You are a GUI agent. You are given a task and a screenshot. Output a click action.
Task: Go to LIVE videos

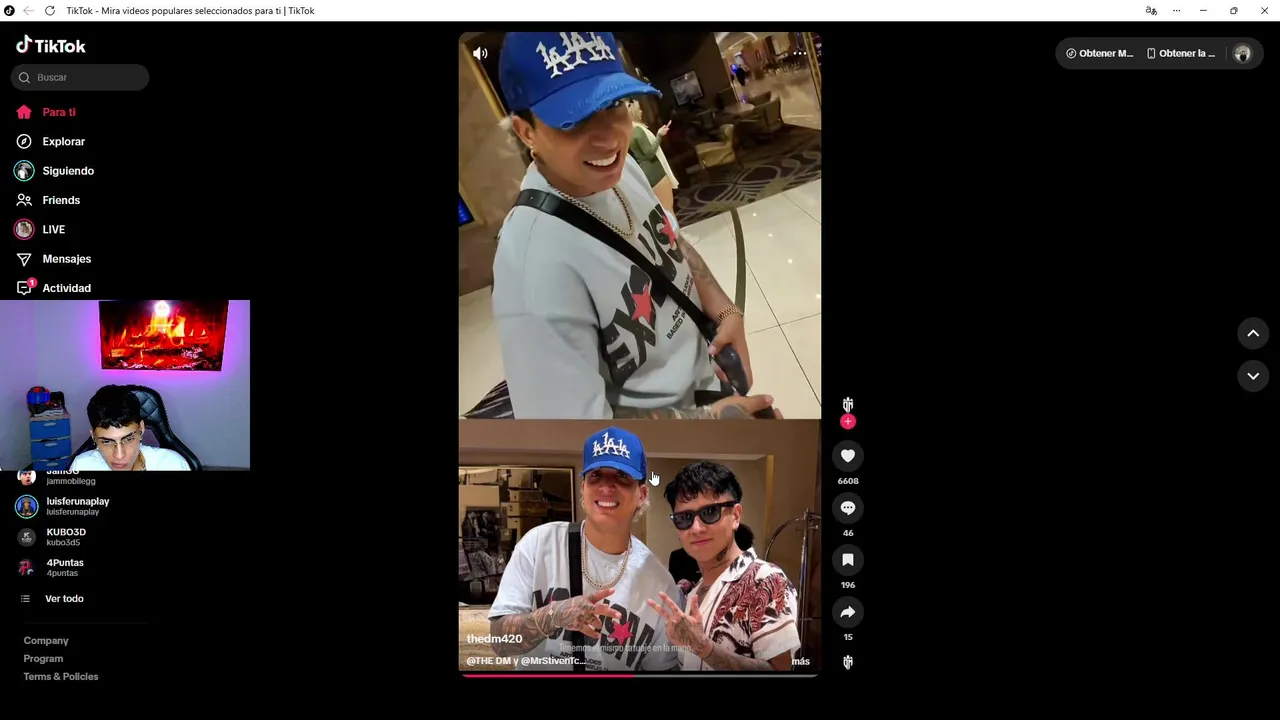pos(53,230)
